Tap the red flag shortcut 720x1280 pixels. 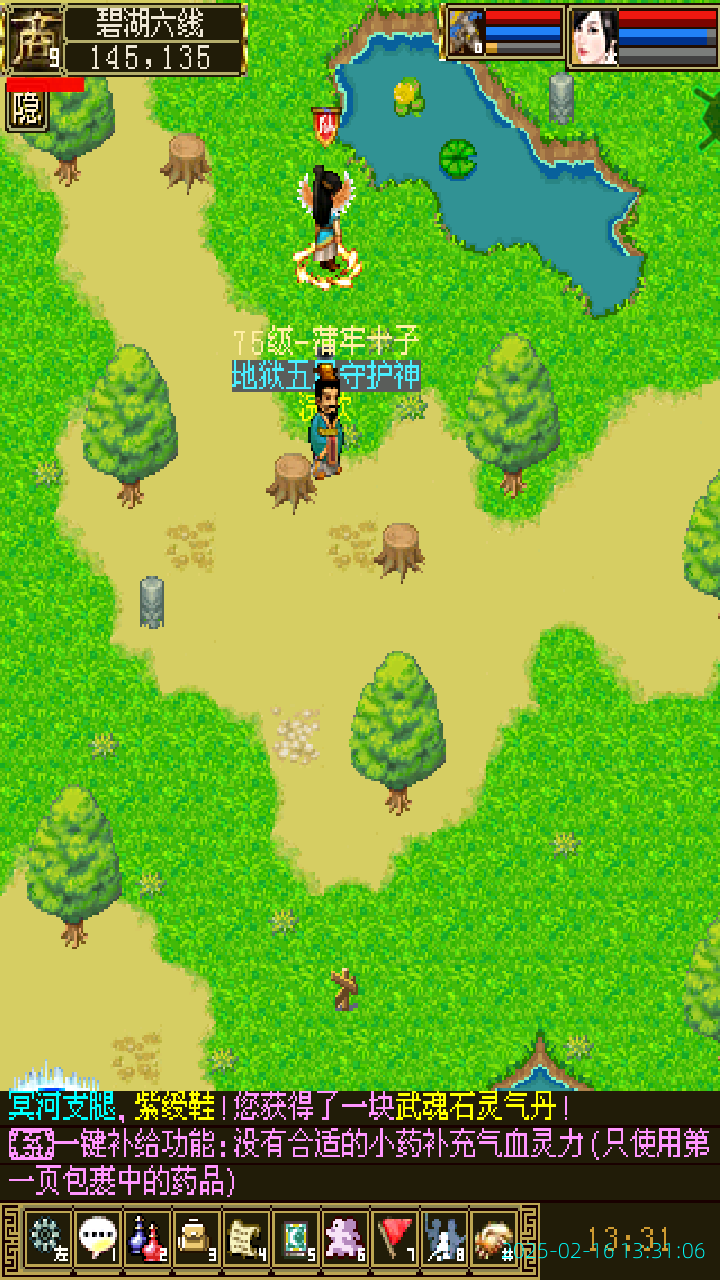pos(396,1238)
